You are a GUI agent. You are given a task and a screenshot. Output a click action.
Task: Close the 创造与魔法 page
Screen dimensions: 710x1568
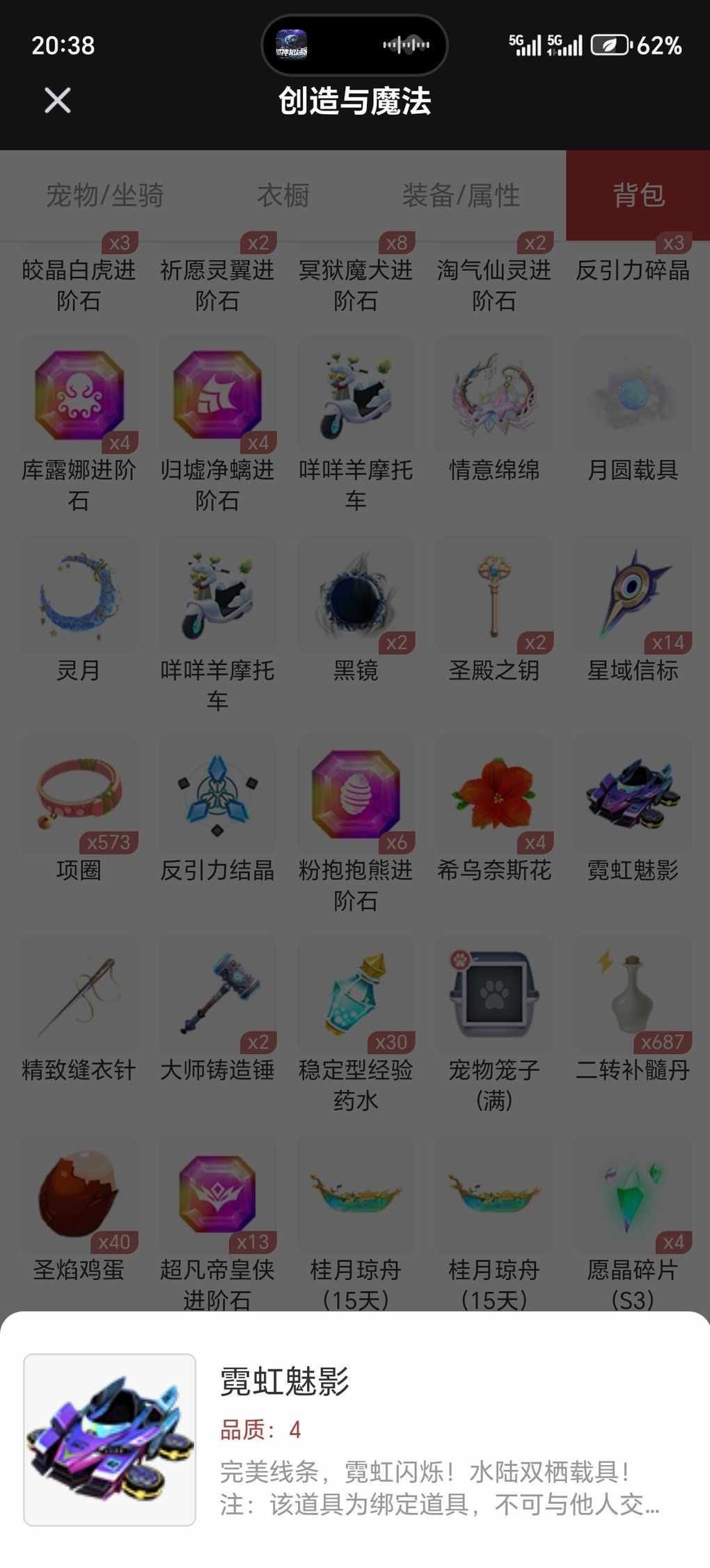click(58, 100)
